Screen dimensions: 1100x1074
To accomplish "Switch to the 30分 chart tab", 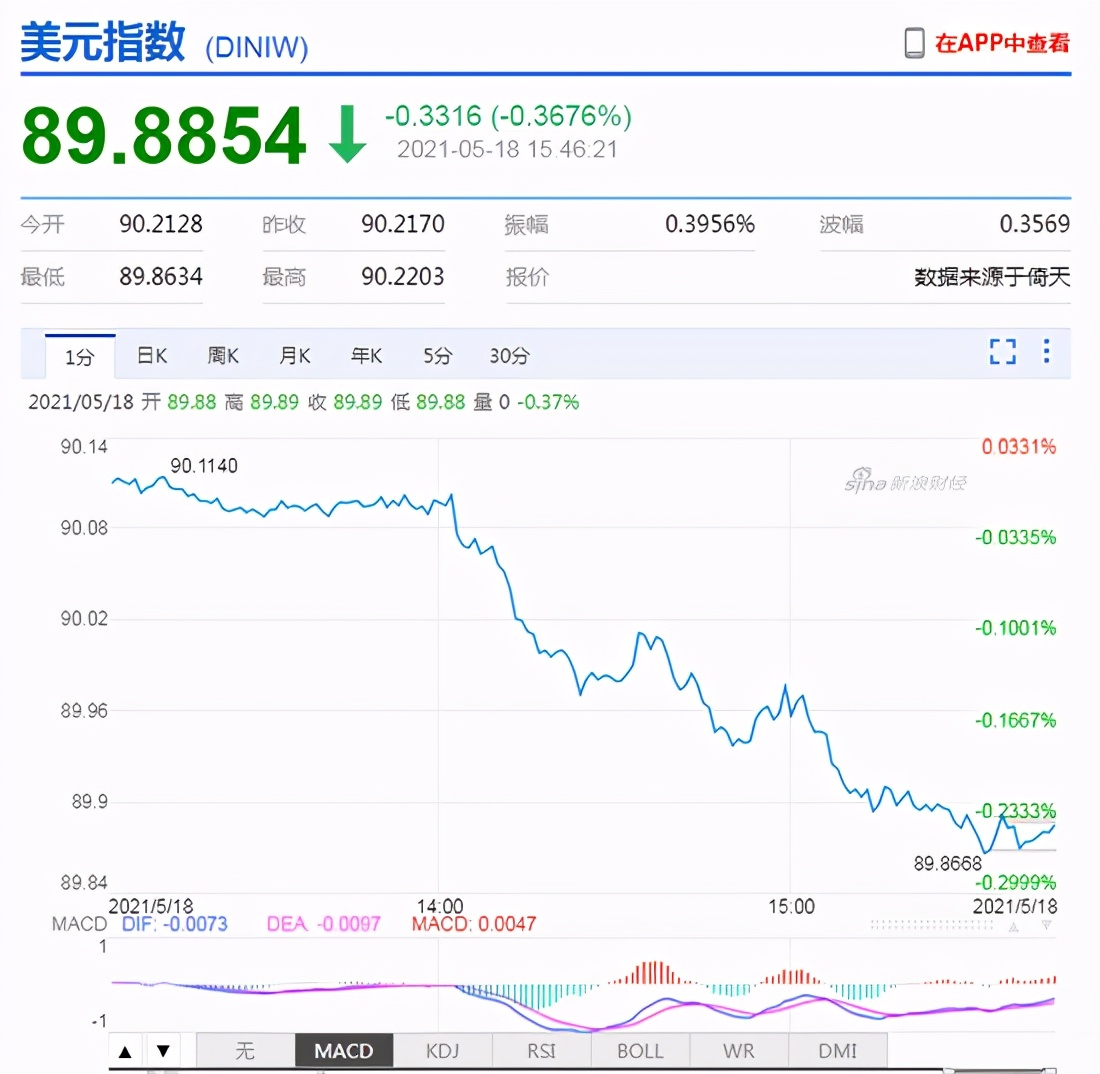I will pos(509,355).
